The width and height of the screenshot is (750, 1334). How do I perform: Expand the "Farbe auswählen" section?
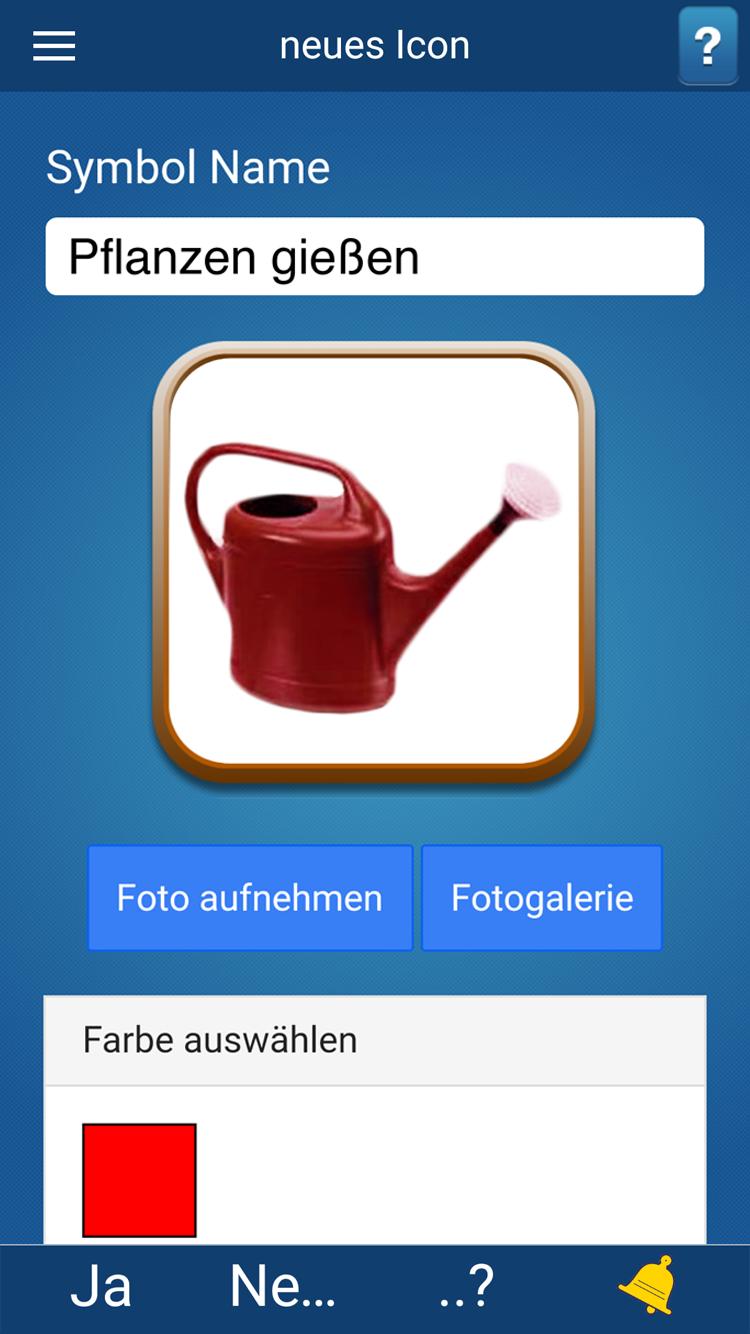[x=374, y=1040]
